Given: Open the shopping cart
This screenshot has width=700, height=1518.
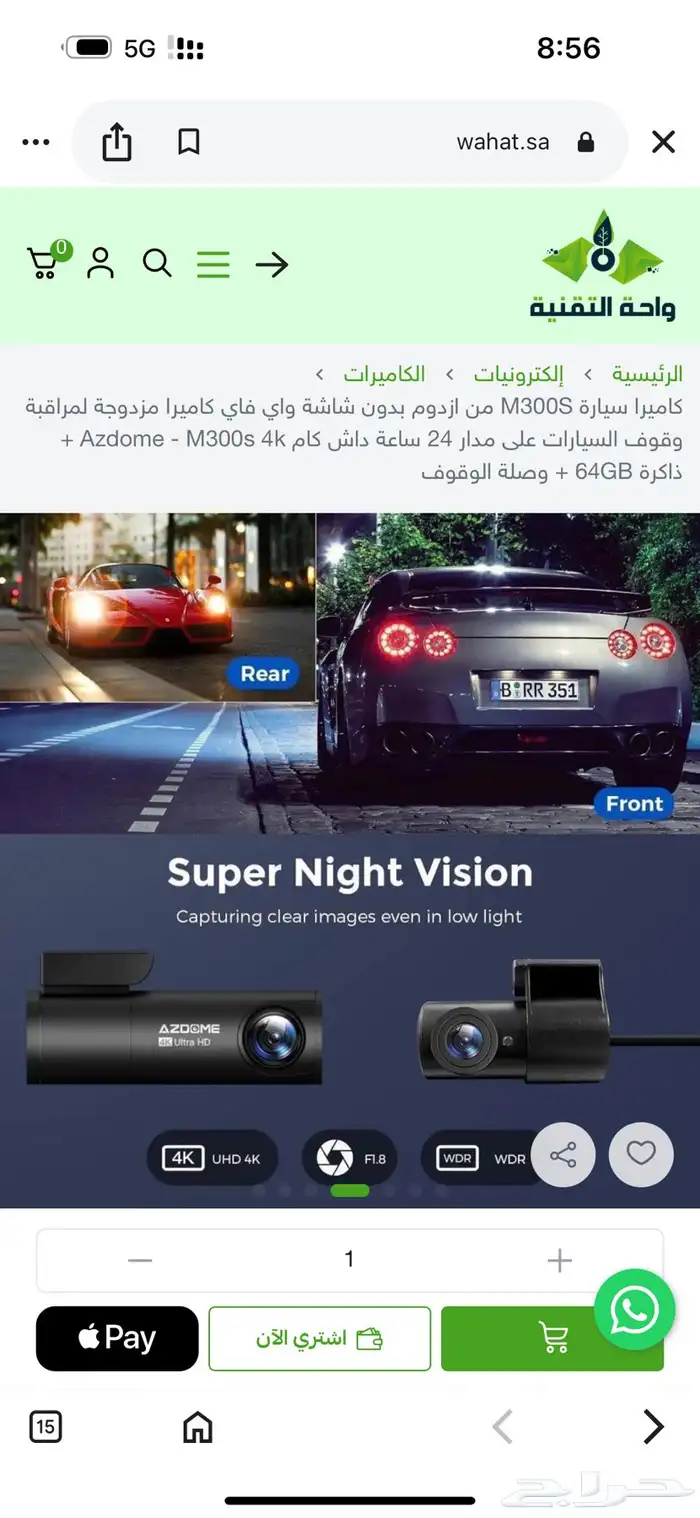Looking at the screenshot, I should pyautogui.click(x=44, y=263).
